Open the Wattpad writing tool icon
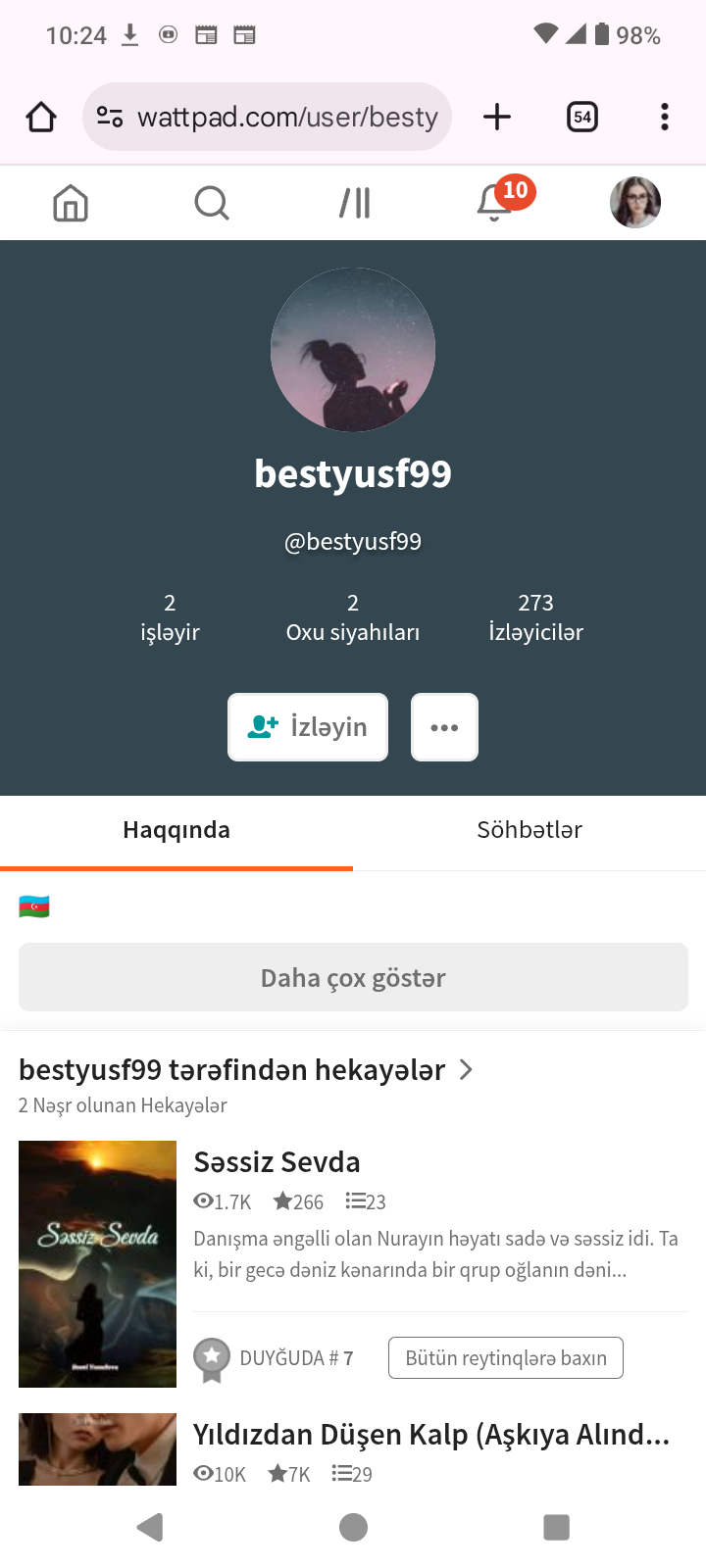The height and width of the screenshot is (1568, 706). point(354,203)
